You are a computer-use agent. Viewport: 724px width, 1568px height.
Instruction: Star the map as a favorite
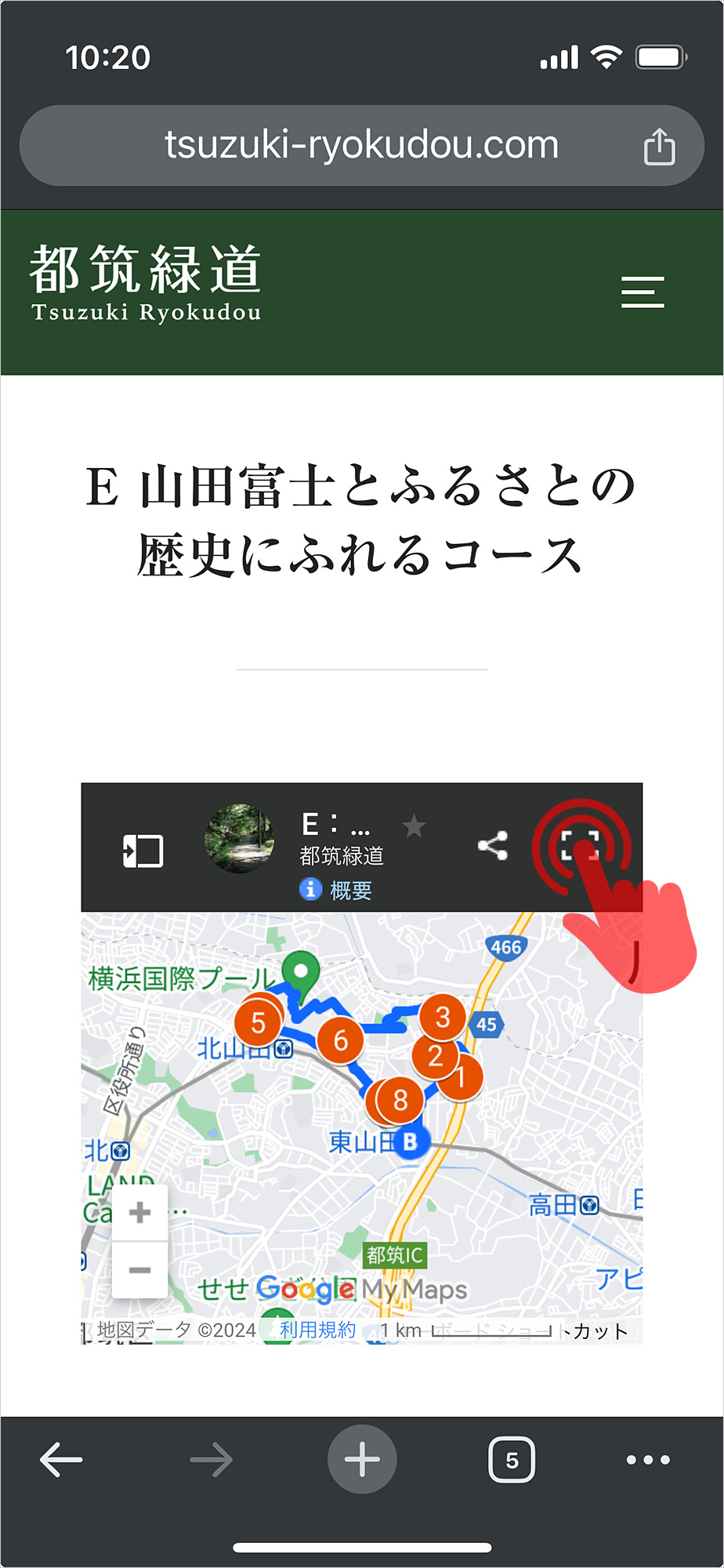click(x=414, y=826)
